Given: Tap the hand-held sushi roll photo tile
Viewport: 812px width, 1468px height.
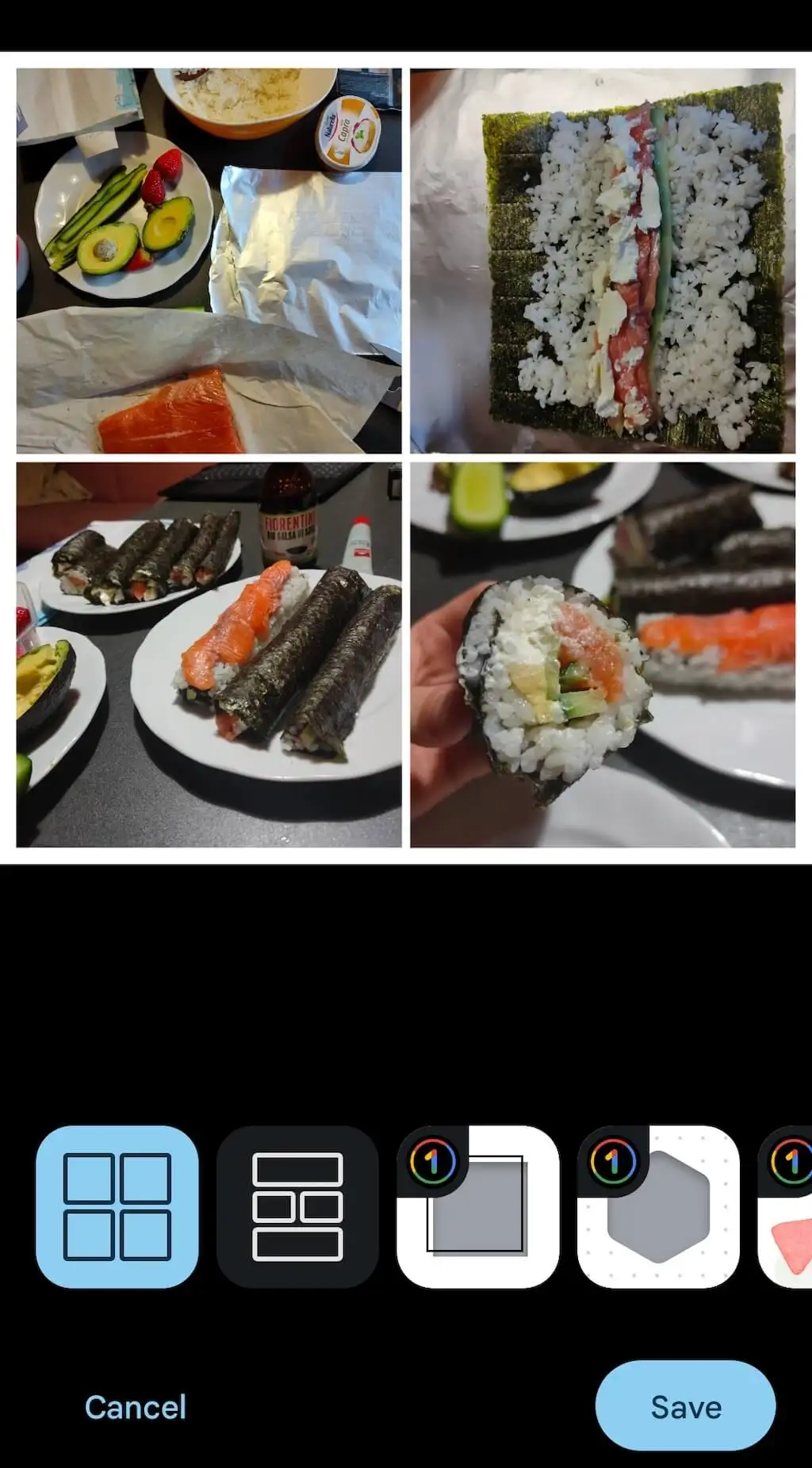Looking at the screenshot, I should [603, 655].
